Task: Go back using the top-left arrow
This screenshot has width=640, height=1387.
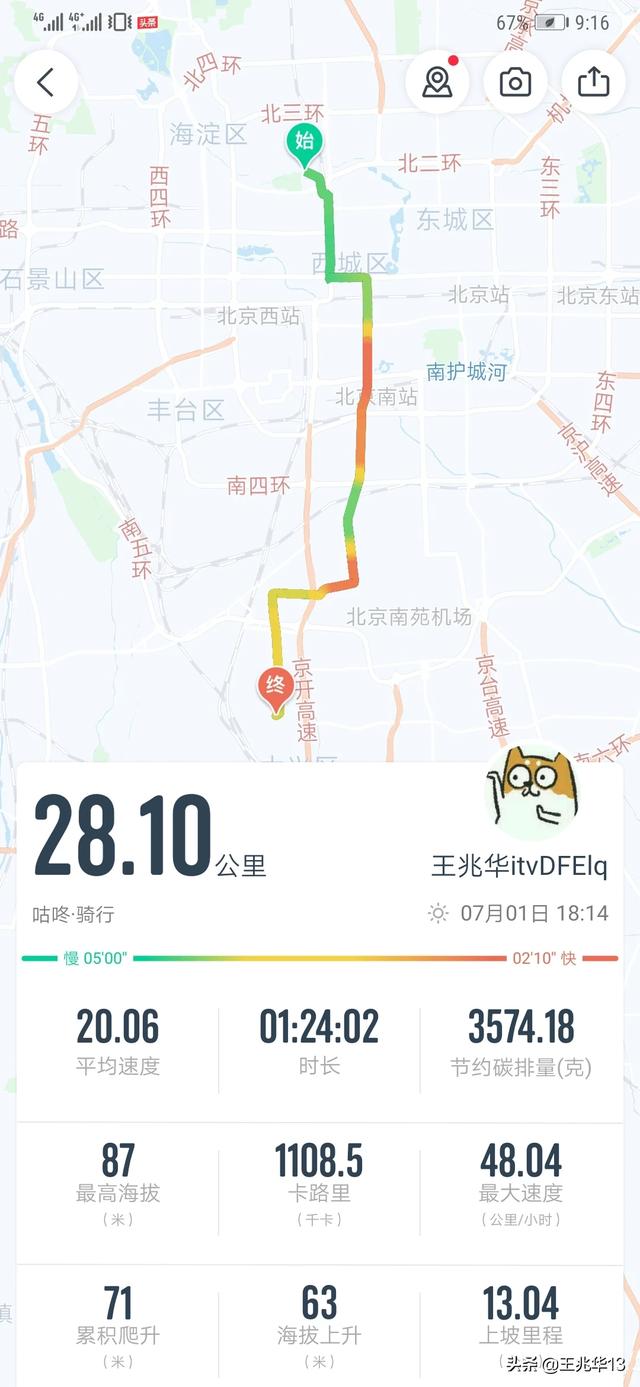Action: (46, 82)
